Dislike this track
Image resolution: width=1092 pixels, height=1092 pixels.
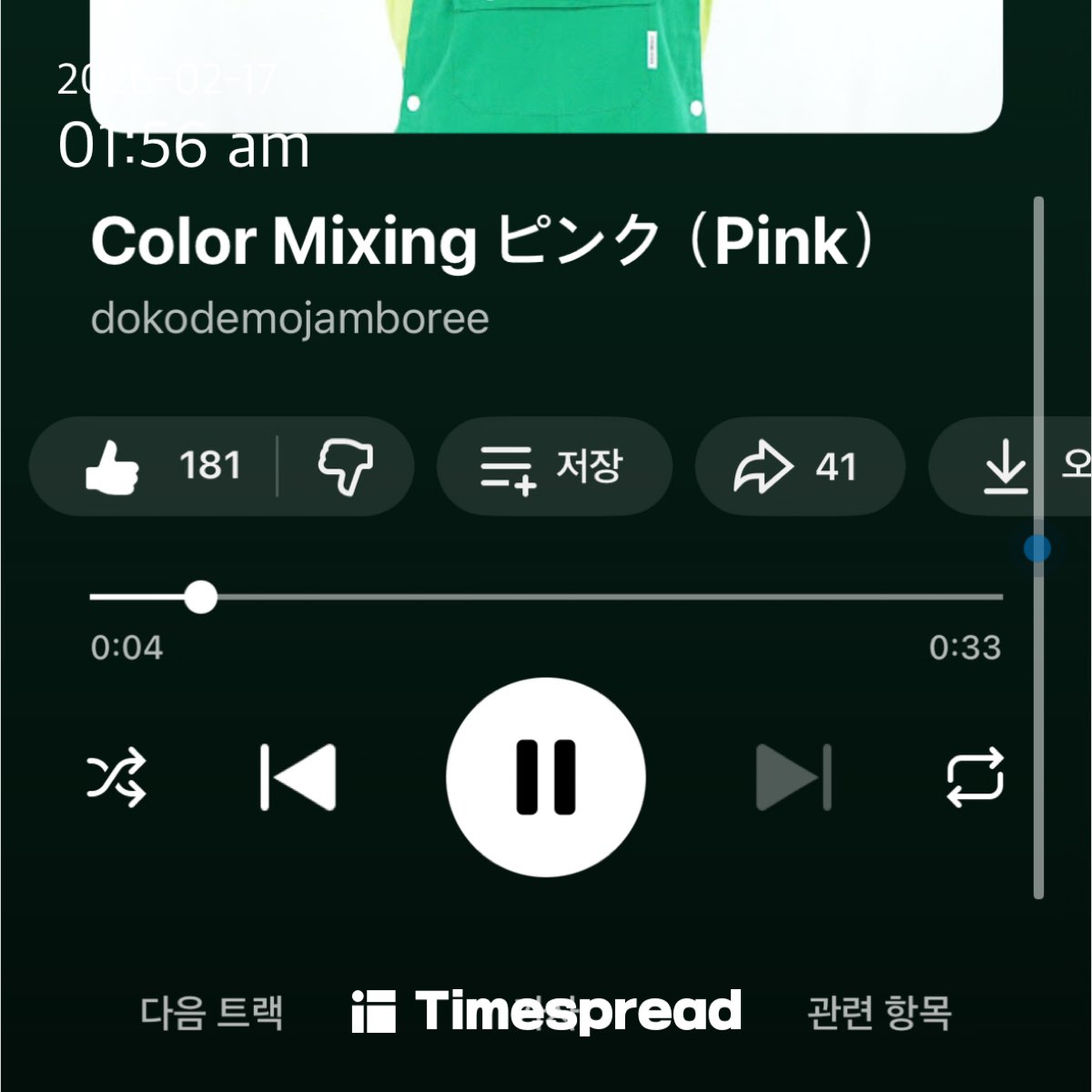pyautogui.click(x=346, y=467)
